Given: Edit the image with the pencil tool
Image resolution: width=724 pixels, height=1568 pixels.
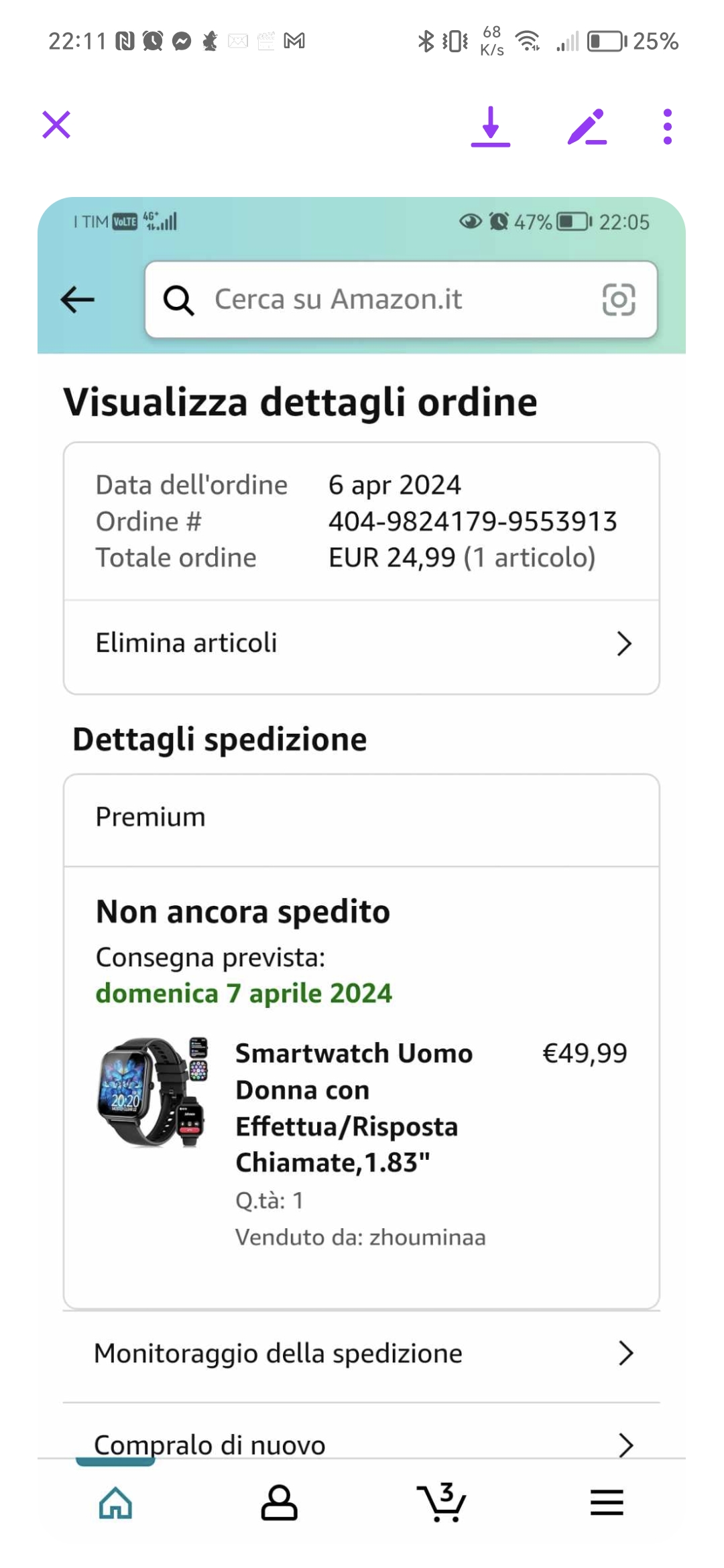Looking at the screenshot, I should (x=587, y=126).
